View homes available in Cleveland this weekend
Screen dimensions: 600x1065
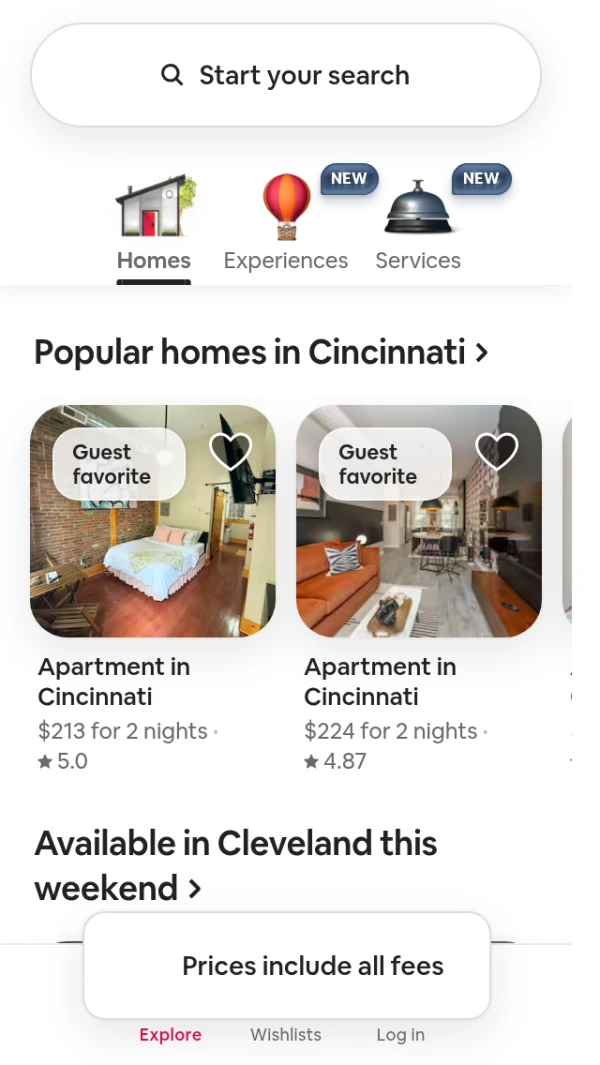235,865
